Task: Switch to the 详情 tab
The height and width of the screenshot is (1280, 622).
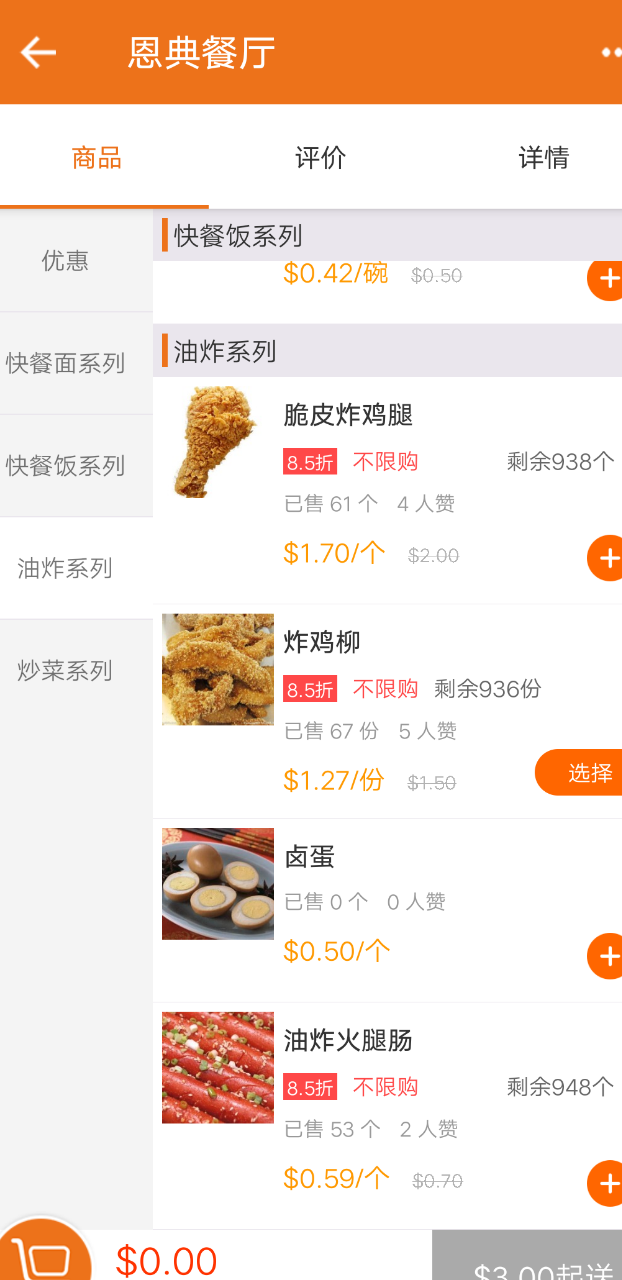Action: (x=543, y=158)
